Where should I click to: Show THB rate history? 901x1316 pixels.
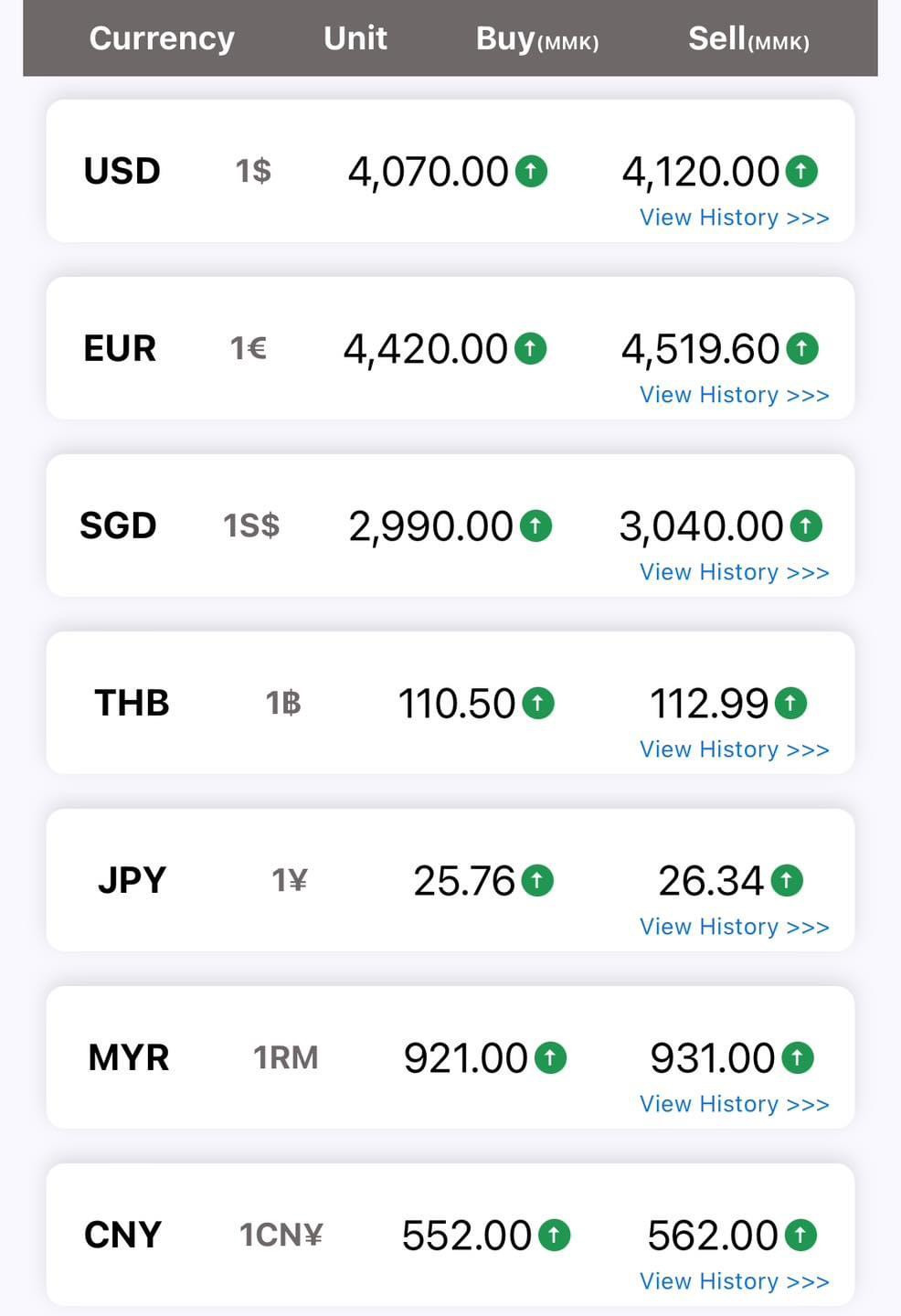(734, 749)
